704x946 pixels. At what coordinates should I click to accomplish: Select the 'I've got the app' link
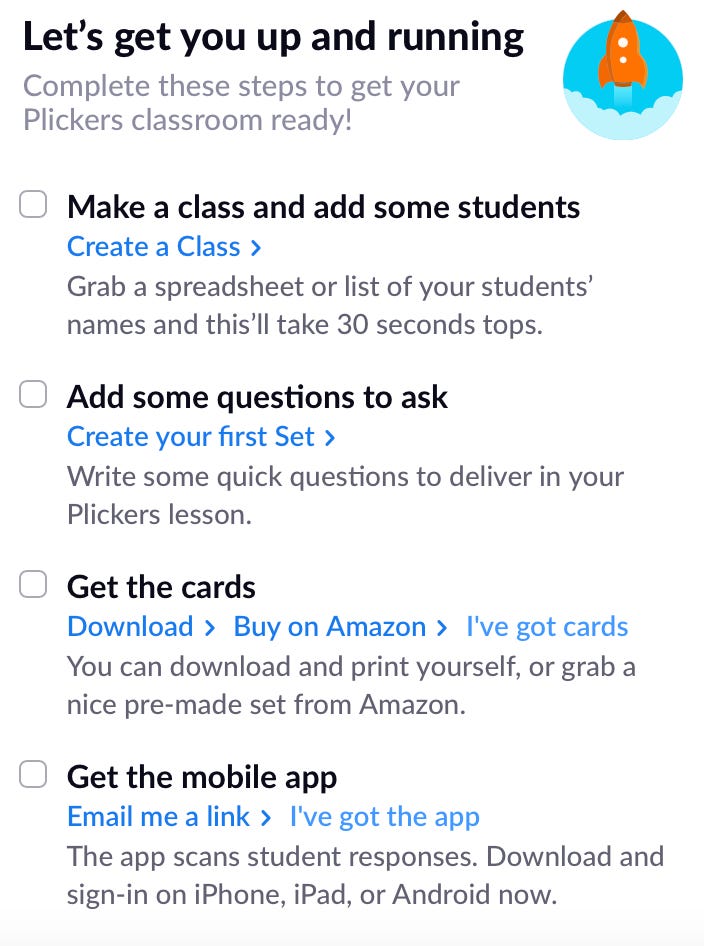(x=384, y=816)
